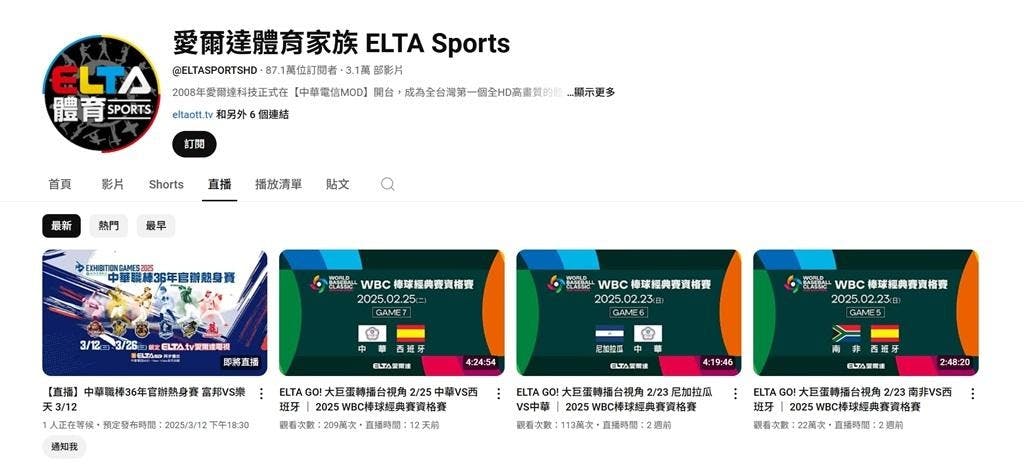Select the 最早 filter chip
The image size is (1024, 472).
click(156, 226)
